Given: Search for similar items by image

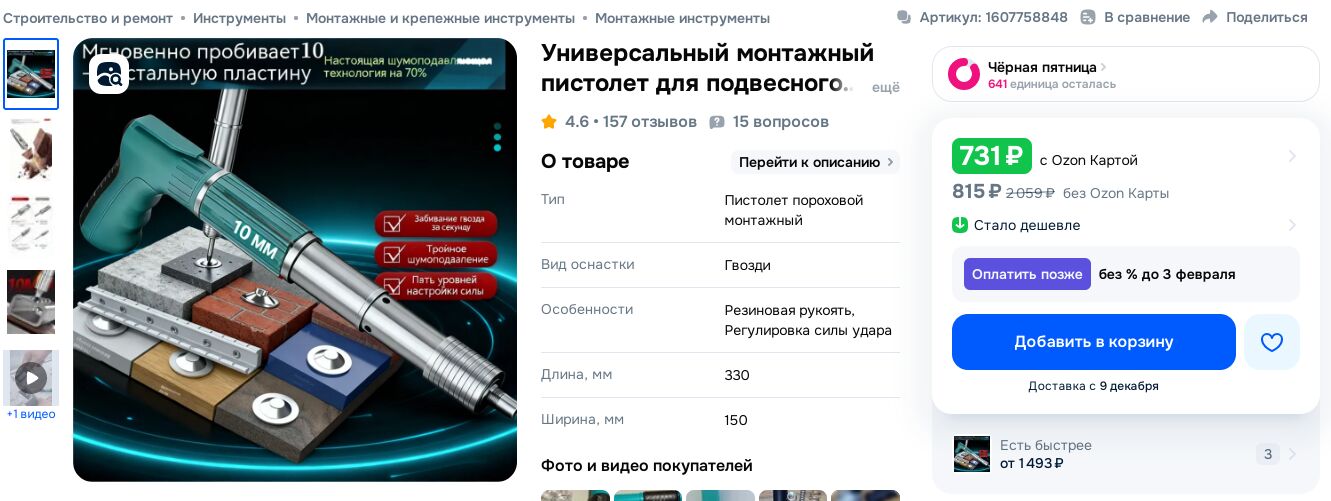Looking at the screenshot, I should tap(109, 74).
